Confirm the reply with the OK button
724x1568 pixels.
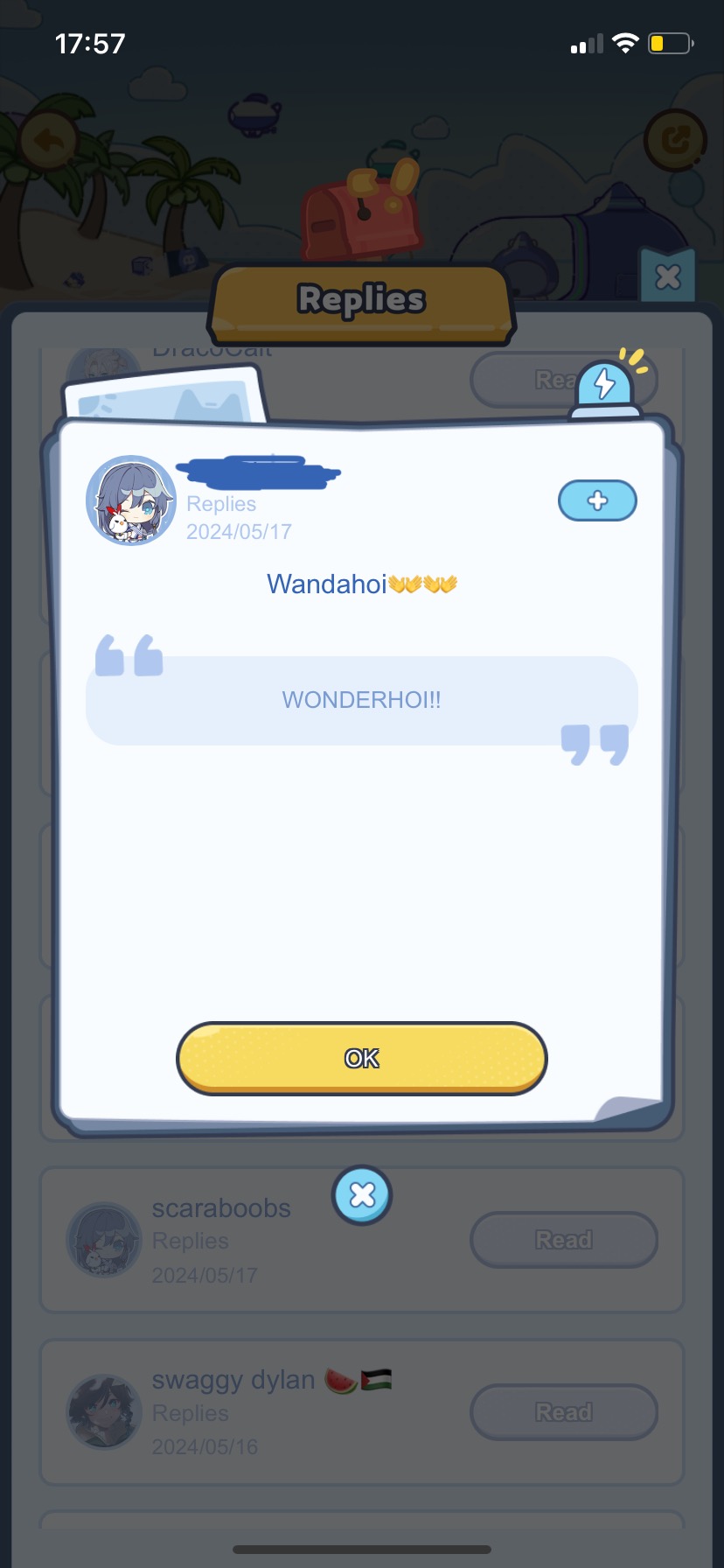[x=361, y=1058]
